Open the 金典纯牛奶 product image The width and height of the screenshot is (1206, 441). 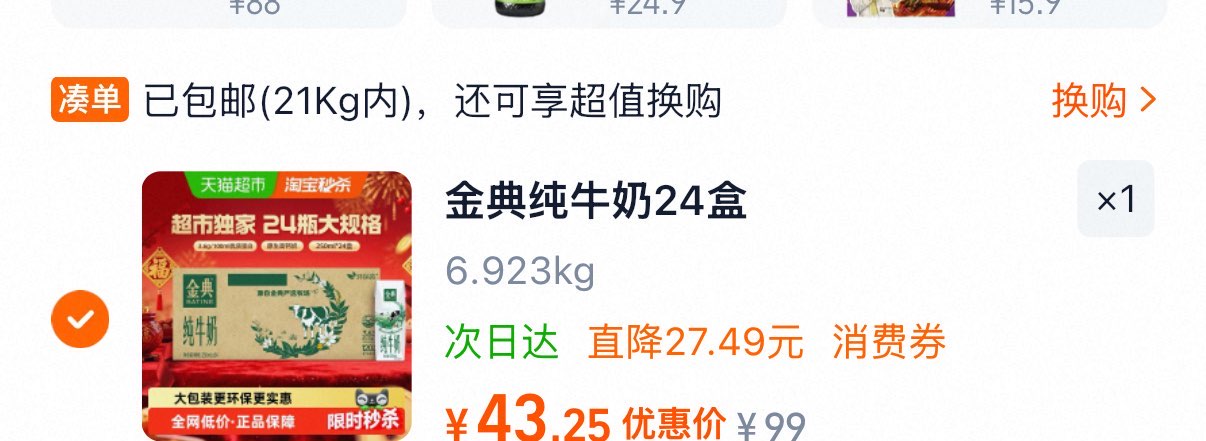pyautogui.click(x=277, y=305)
